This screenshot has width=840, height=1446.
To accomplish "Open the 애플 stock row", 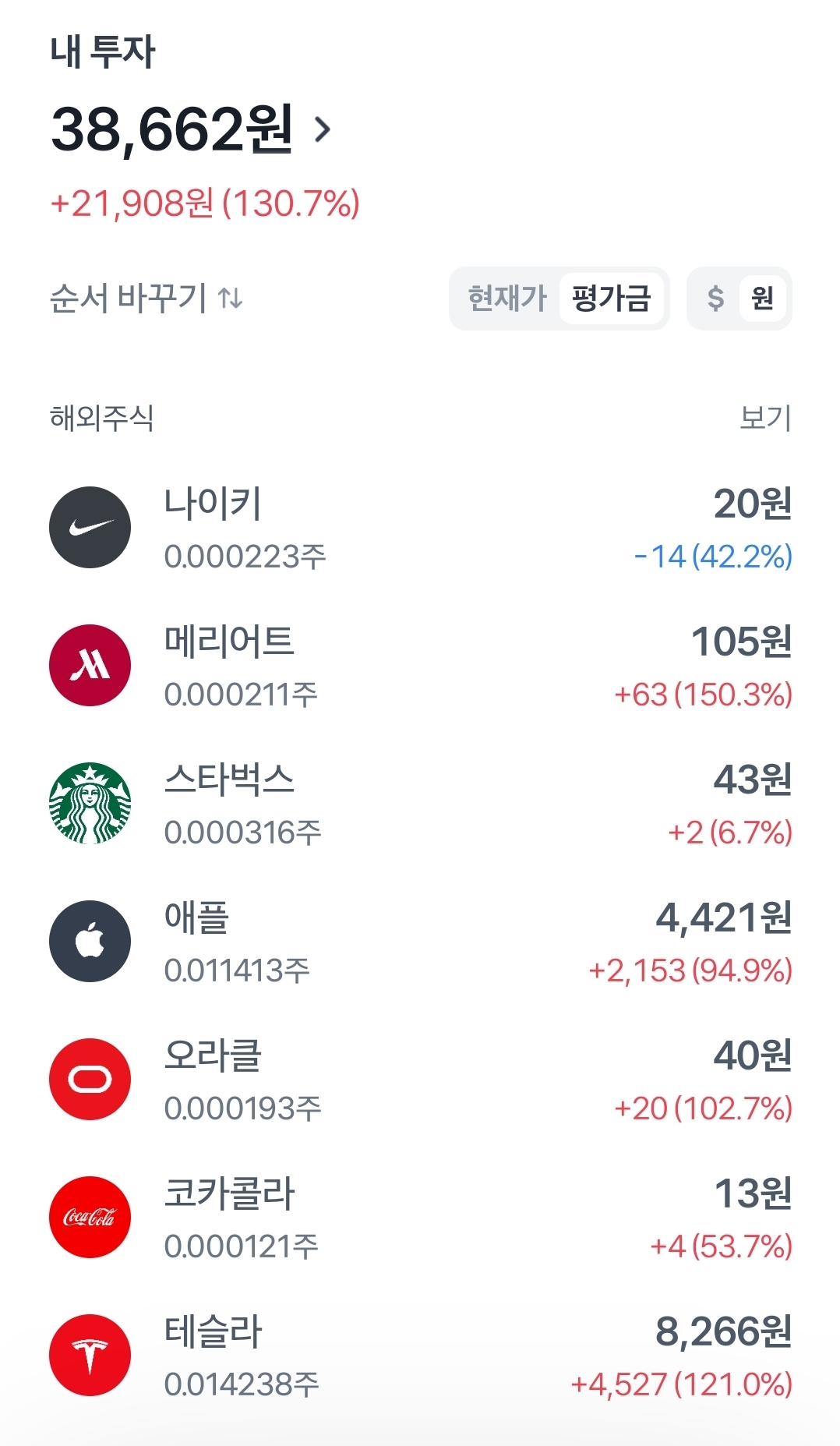I will click(420, 942).
